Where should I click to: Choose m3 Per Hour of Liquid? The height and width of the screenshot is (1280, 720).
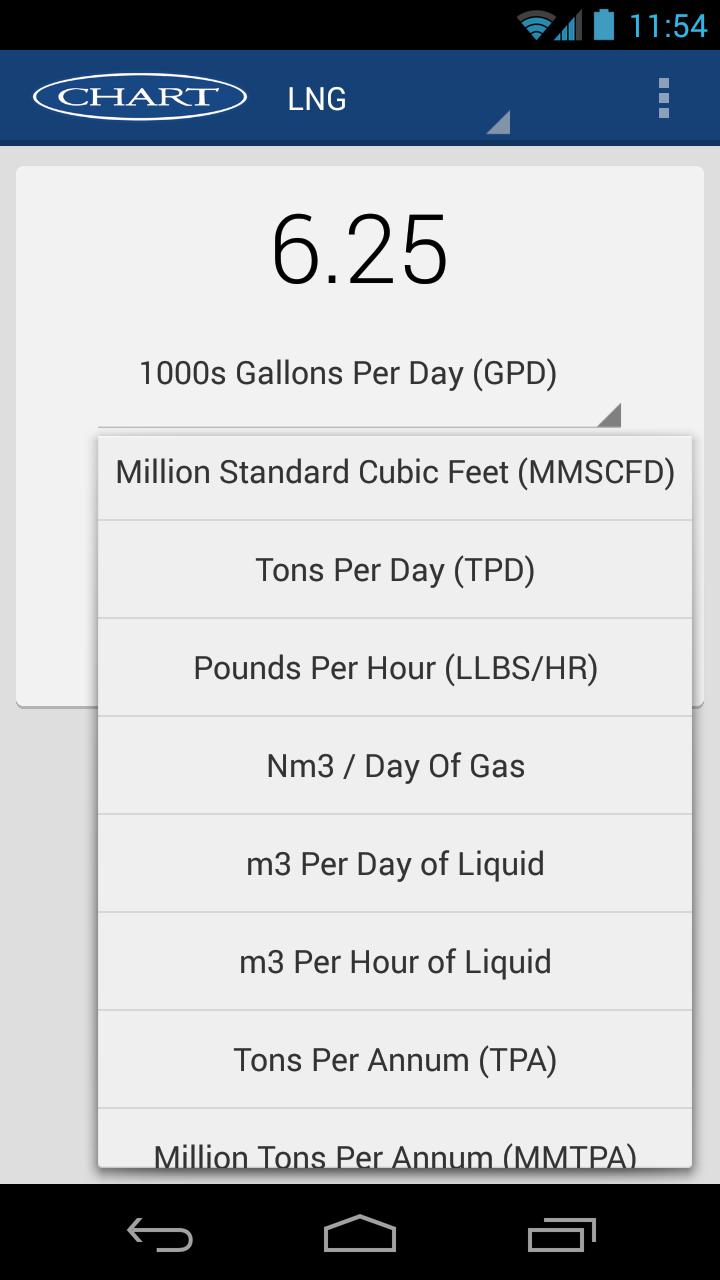tap(395, 961)
